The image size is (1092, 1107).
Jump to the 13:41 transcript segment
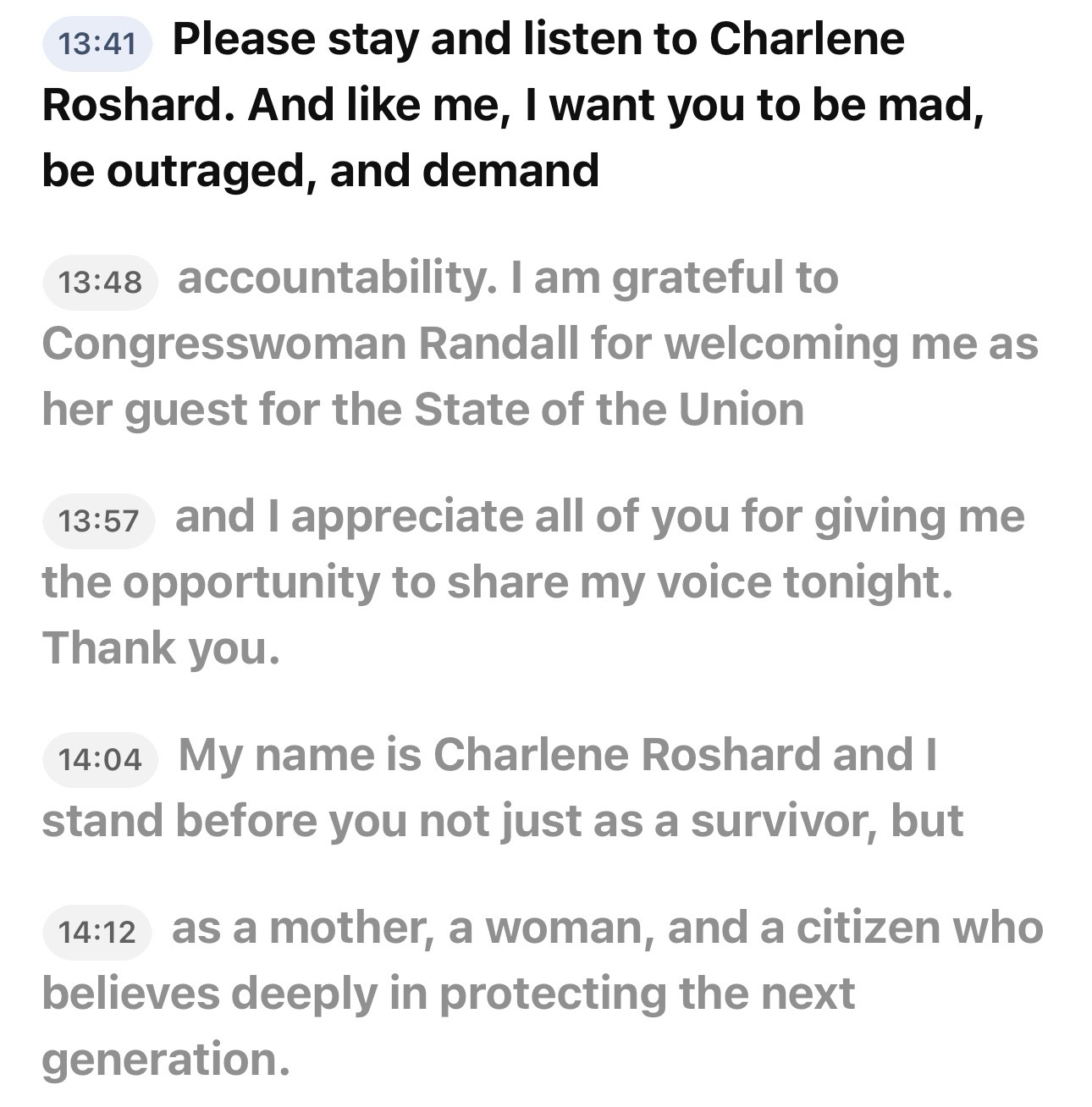coord(97,41)
